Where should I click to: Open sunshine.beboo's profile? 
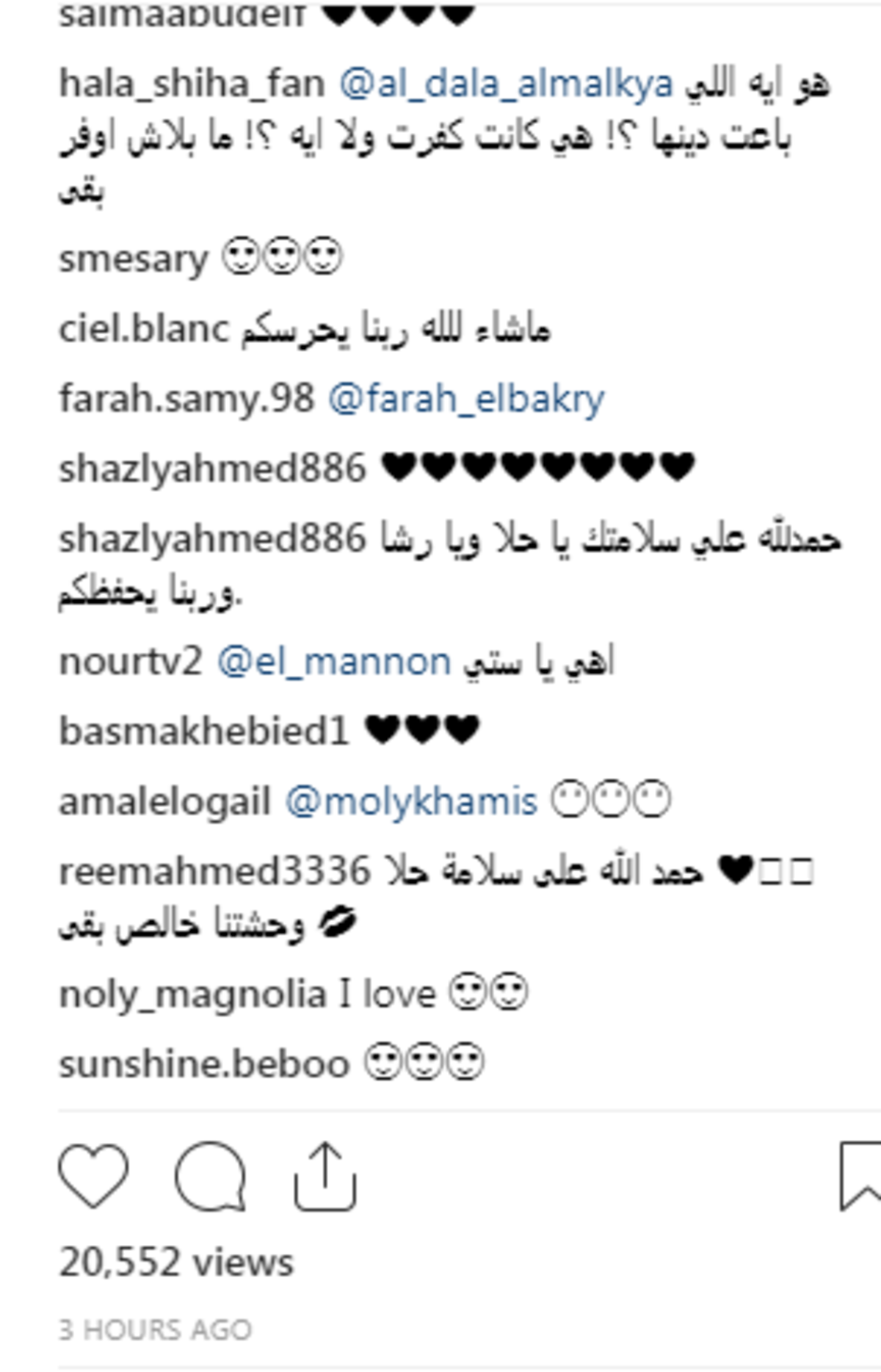pos(203,1064)
